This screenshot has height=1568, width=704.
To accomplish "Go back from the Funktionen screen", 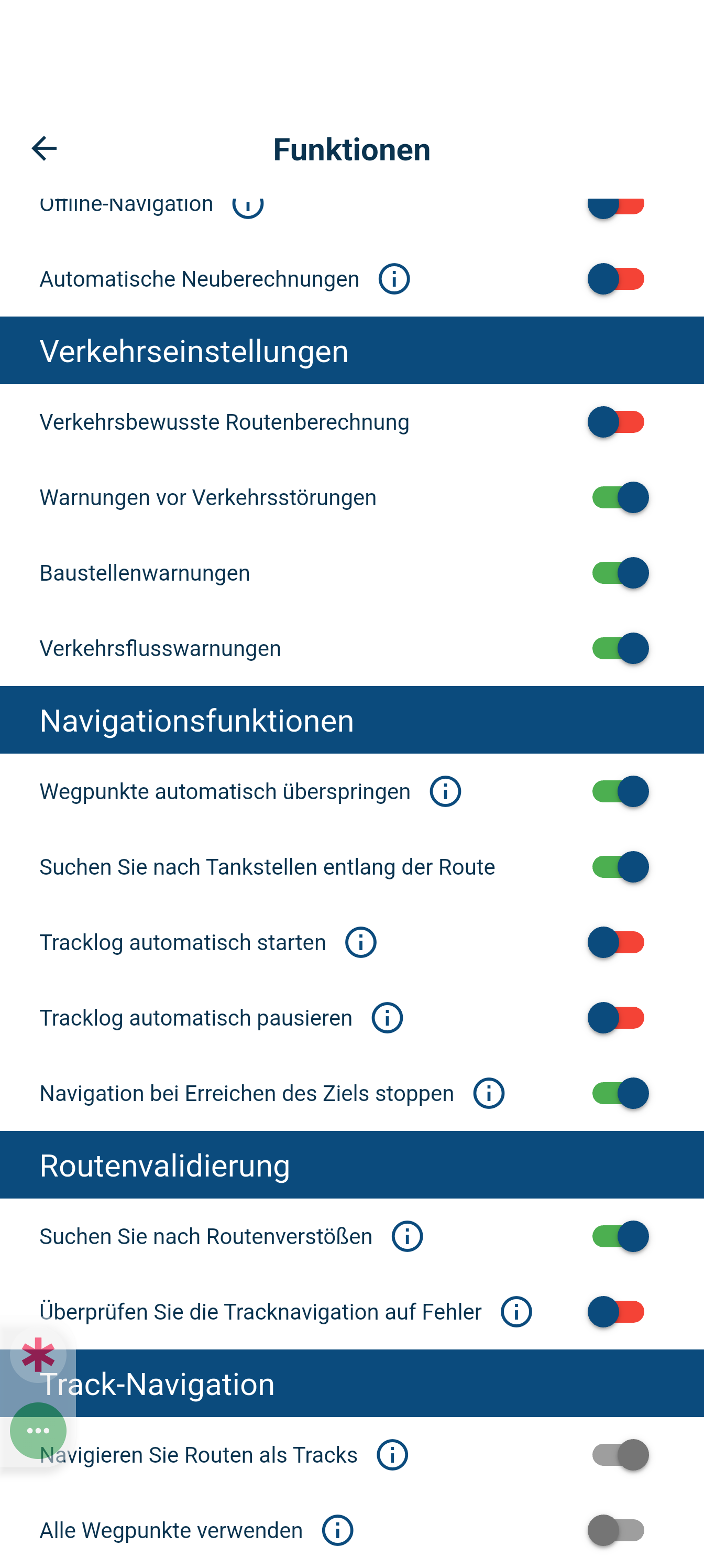I will [44, 148].
